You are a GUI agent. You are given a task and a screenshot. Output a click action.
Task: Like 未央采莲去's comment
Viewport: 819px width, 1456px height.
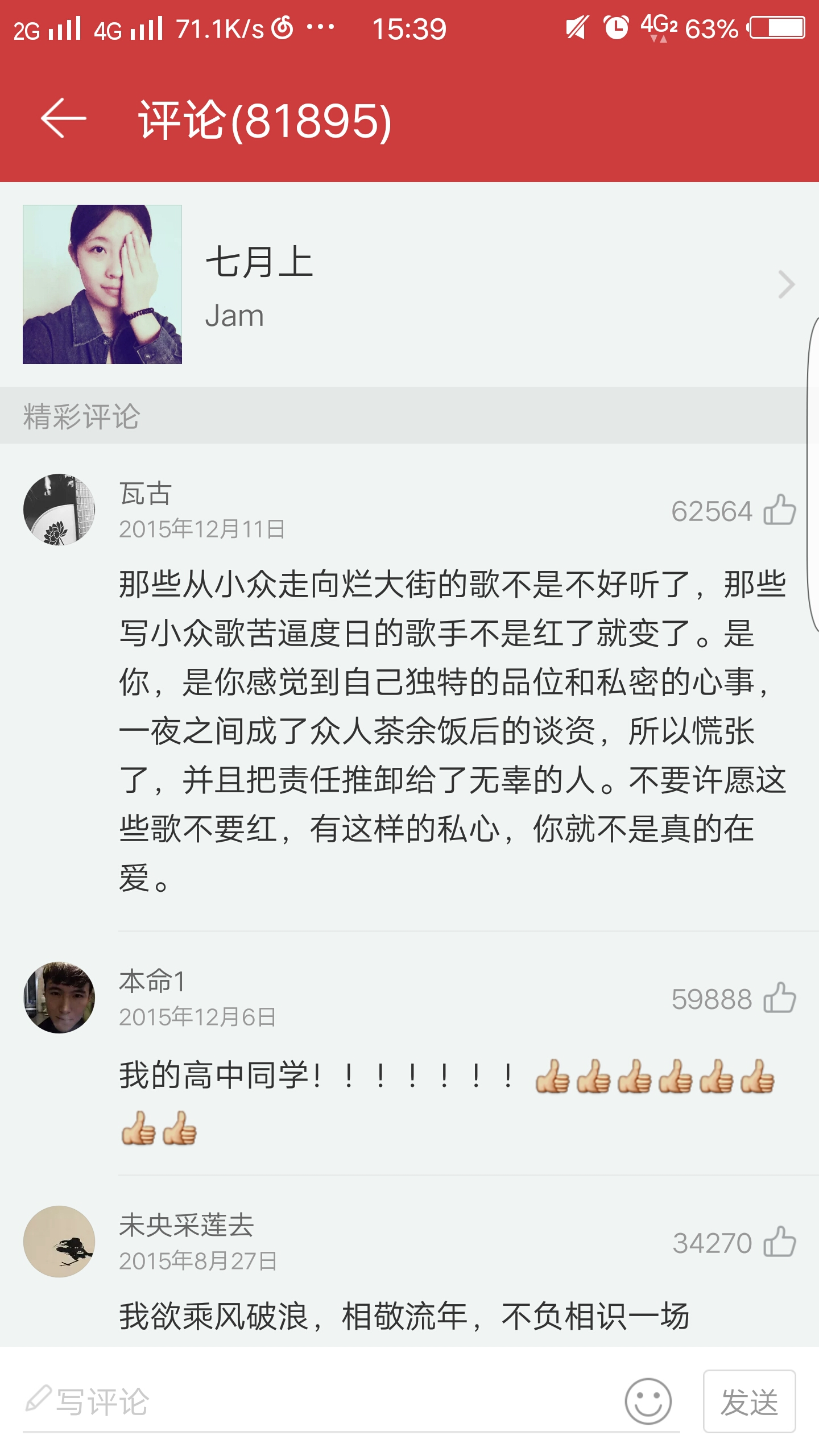(x=779, y=1242)
